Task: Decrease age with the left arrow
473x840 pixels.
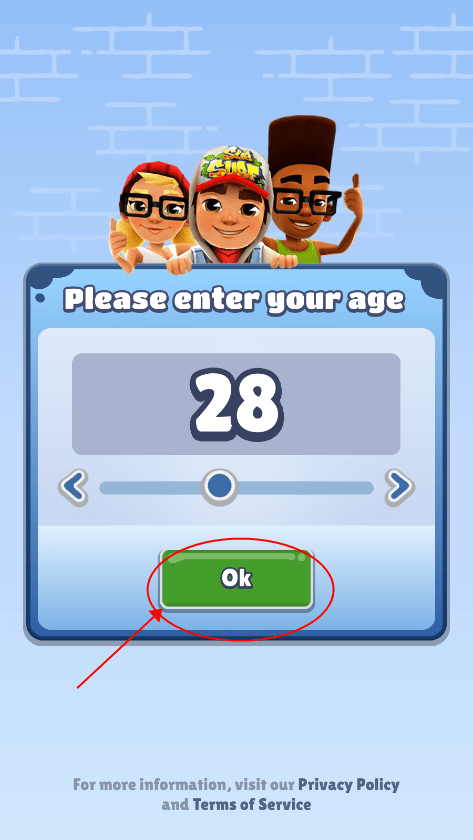Action: (x=73, y=487)
